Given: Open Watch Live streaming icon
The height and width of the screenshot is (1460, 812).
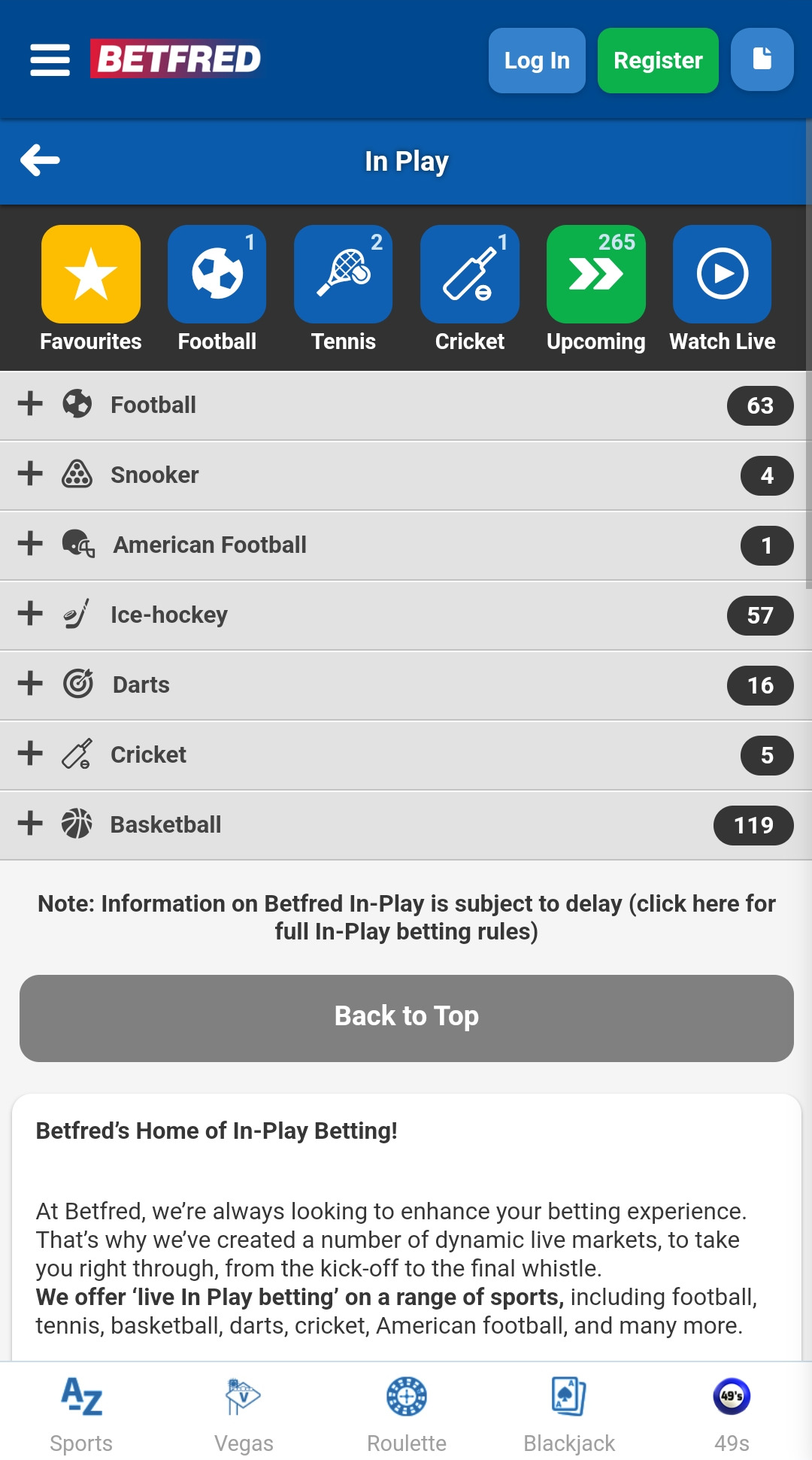Looking at the screenshot, I should pos(722,274).
